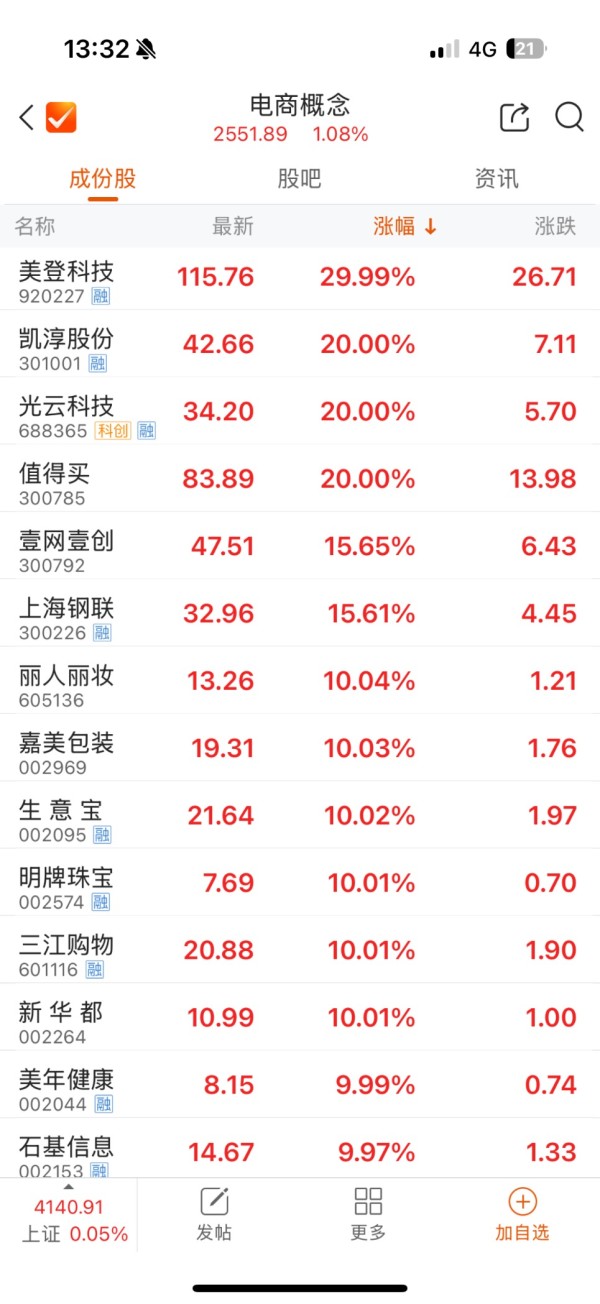Image resolution: width=600 pixels, height=1304 pixels.
Task: Open the search magnifier icon
Action: (569, 117)
